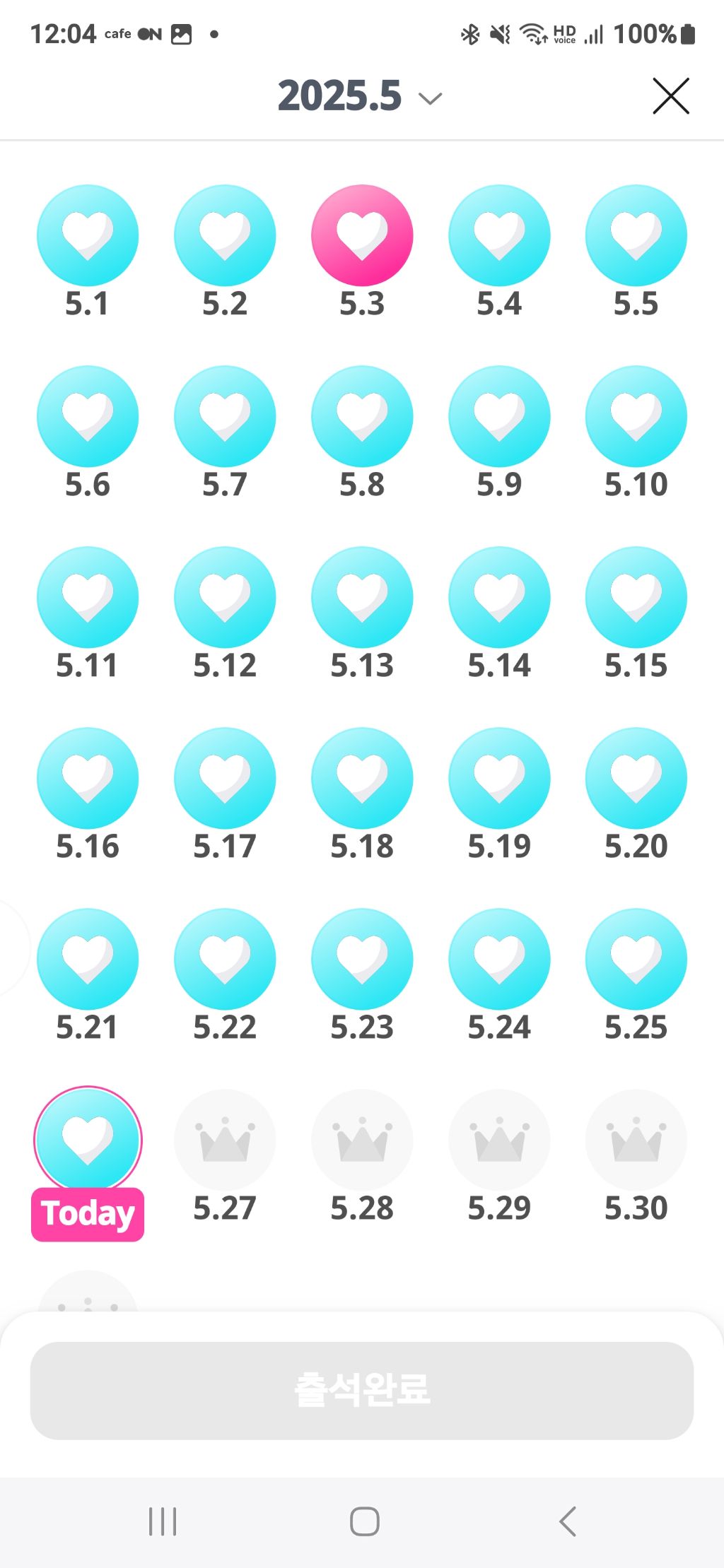Tap the 5.27 crown stamp
This screenshot has height=1568, width=724.
tap(225, 1140)
